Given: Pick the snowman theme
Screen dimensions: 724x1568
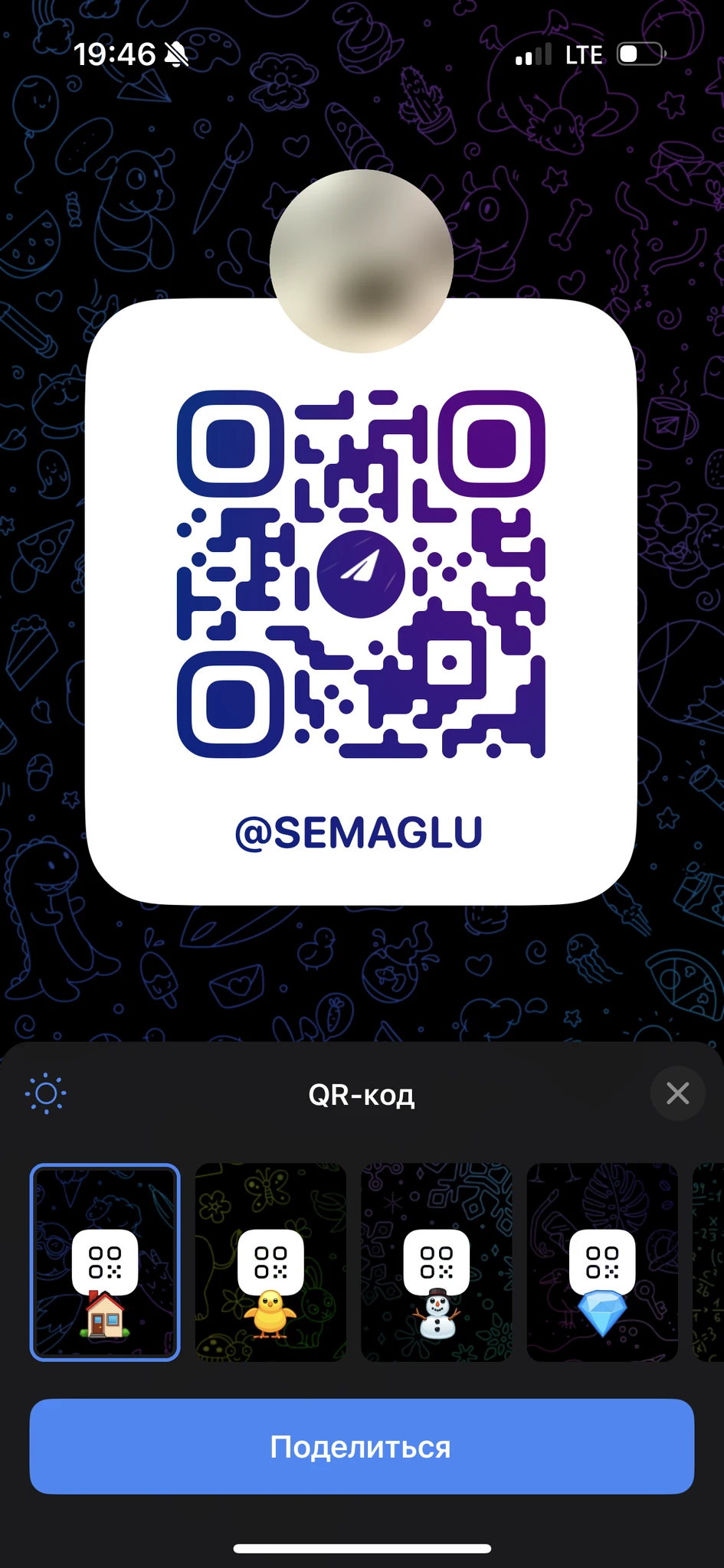Looking at the screenshot, I should [436, 1262].
